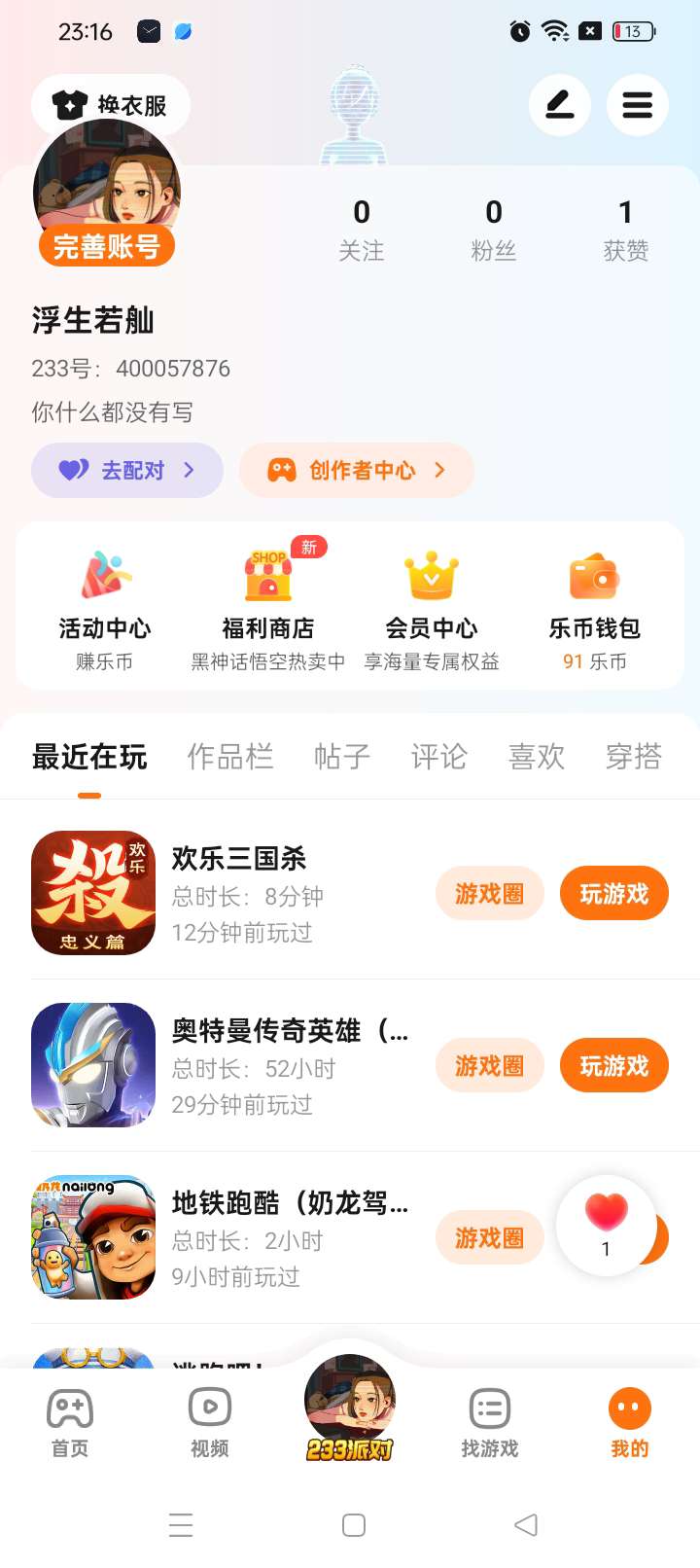The height and width of the screenshot is (1568, 700).
Task: Tap the 换衣服 outfit change button
Action: [111, 104]
